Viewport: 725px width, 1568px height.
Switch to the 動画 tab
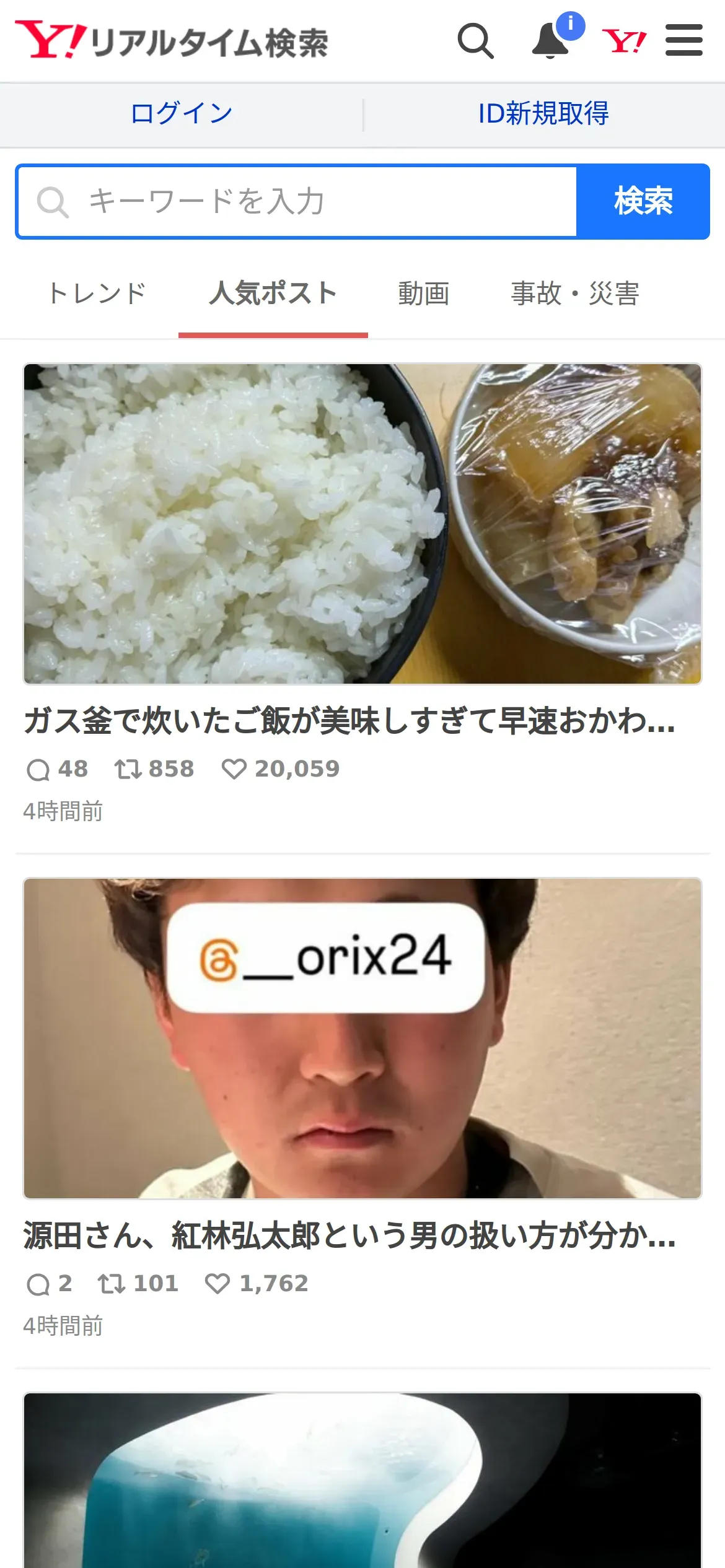point(423,294)
